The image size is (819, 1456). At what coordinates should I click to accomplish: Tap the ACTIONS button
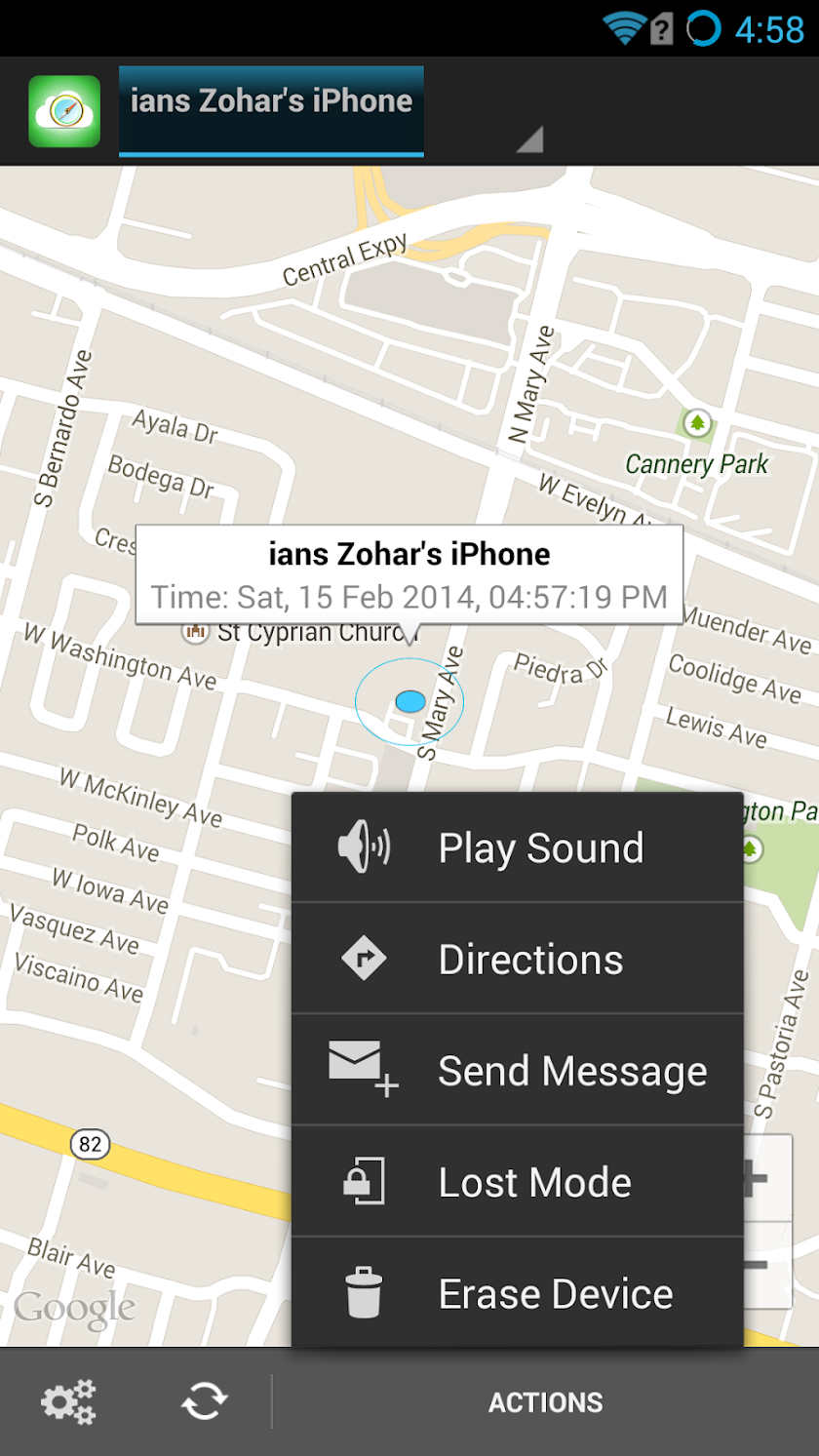pos(545,1402)
